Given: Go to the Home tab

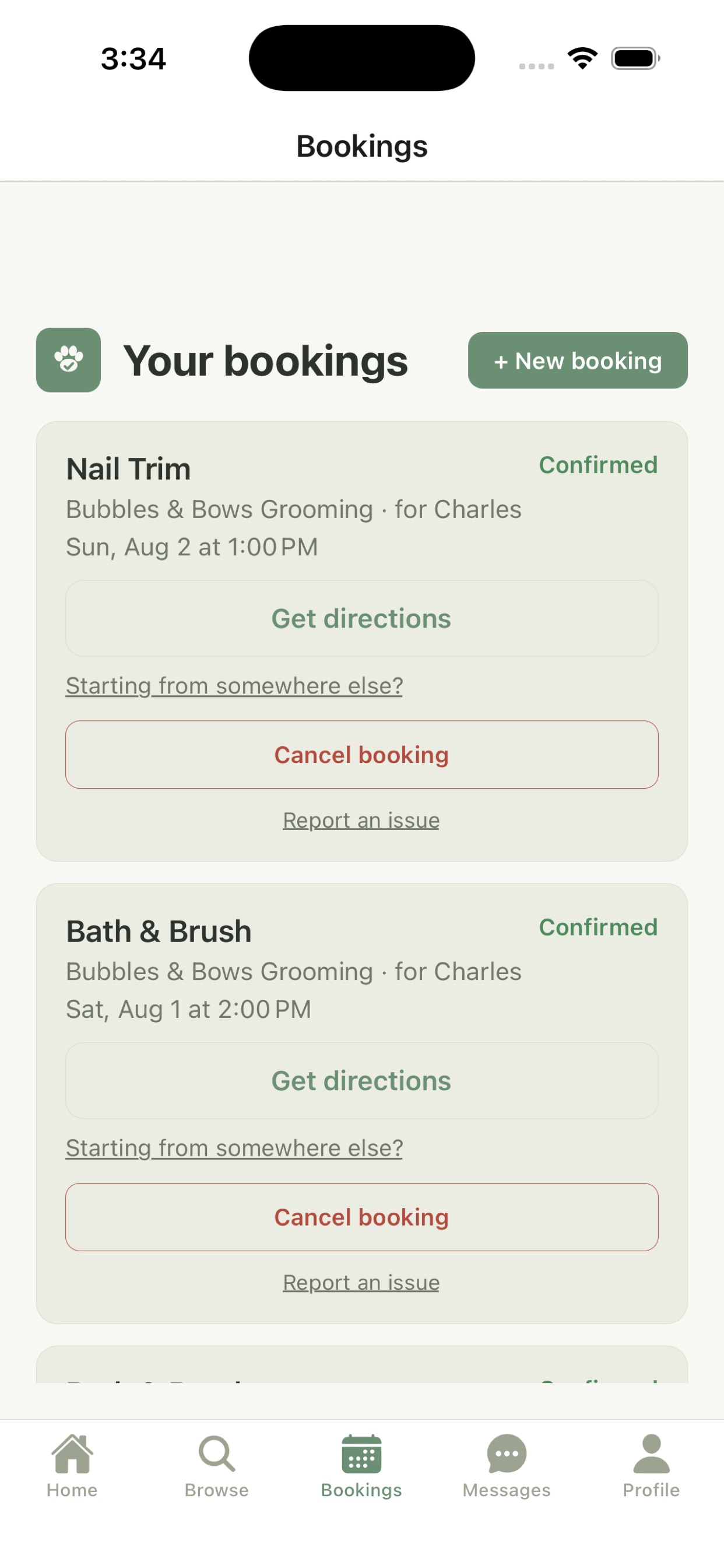Looking at the screenshot, I should [x=72, y=1466].
